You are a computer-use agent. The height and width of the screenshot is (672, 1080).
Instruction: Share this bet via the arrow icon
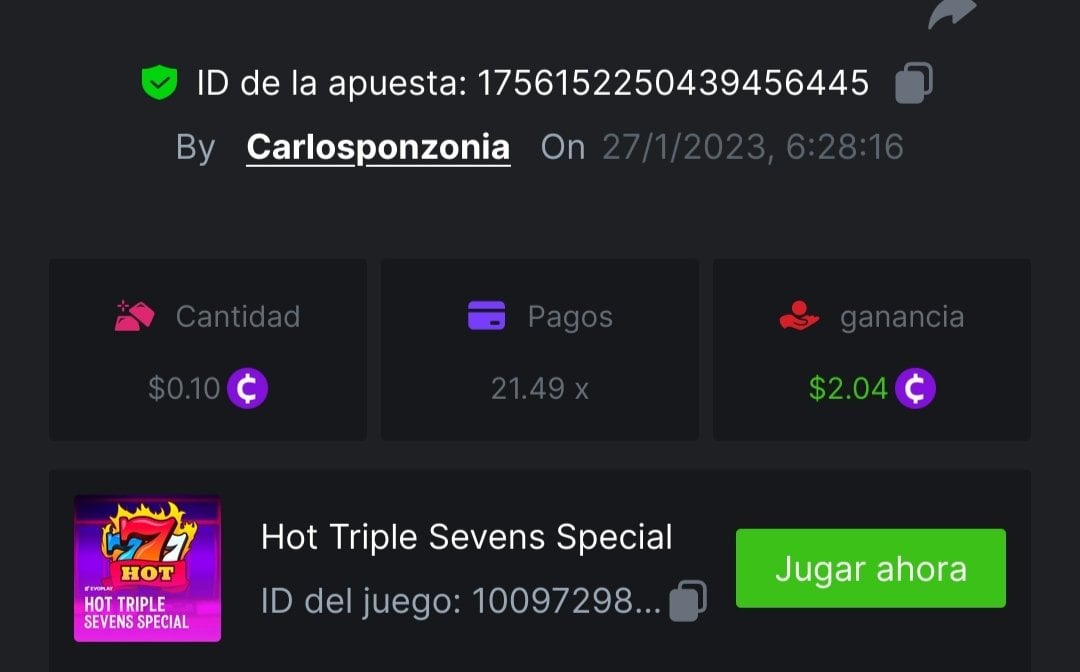951,14
